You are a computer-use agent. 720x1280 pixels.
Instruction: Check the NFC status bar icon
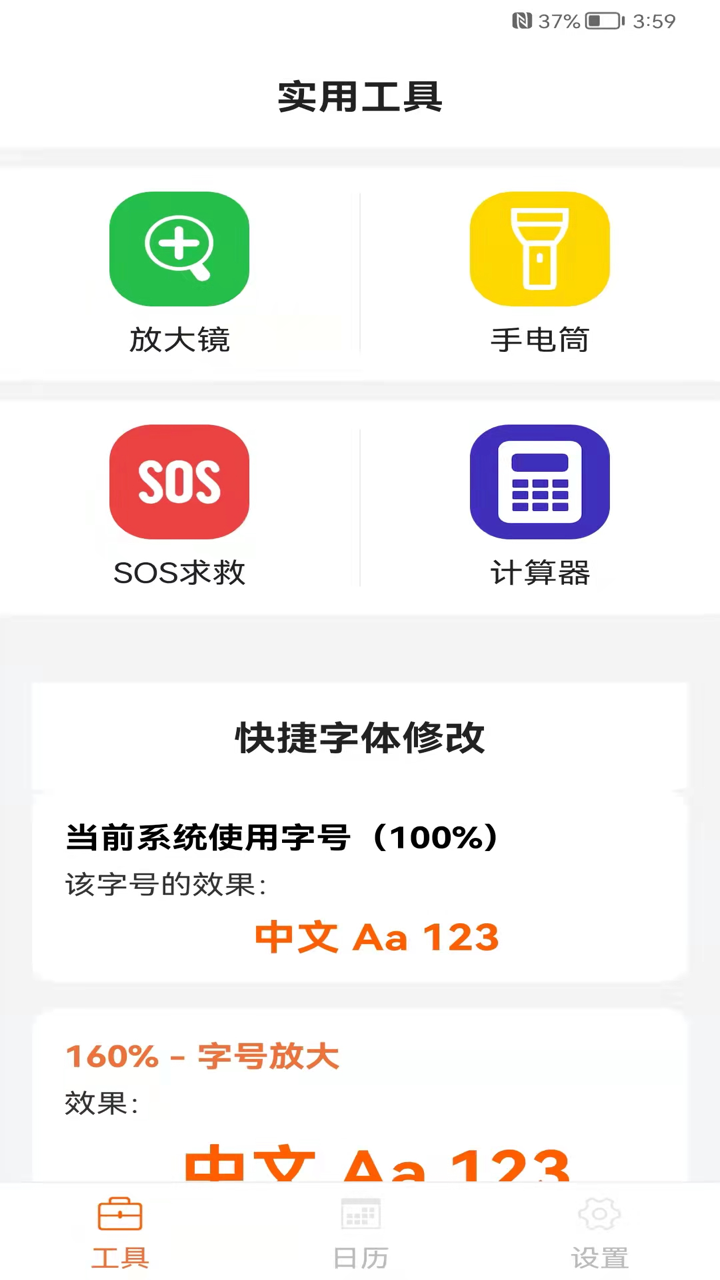pyautogui.click(x=520, y=20)
